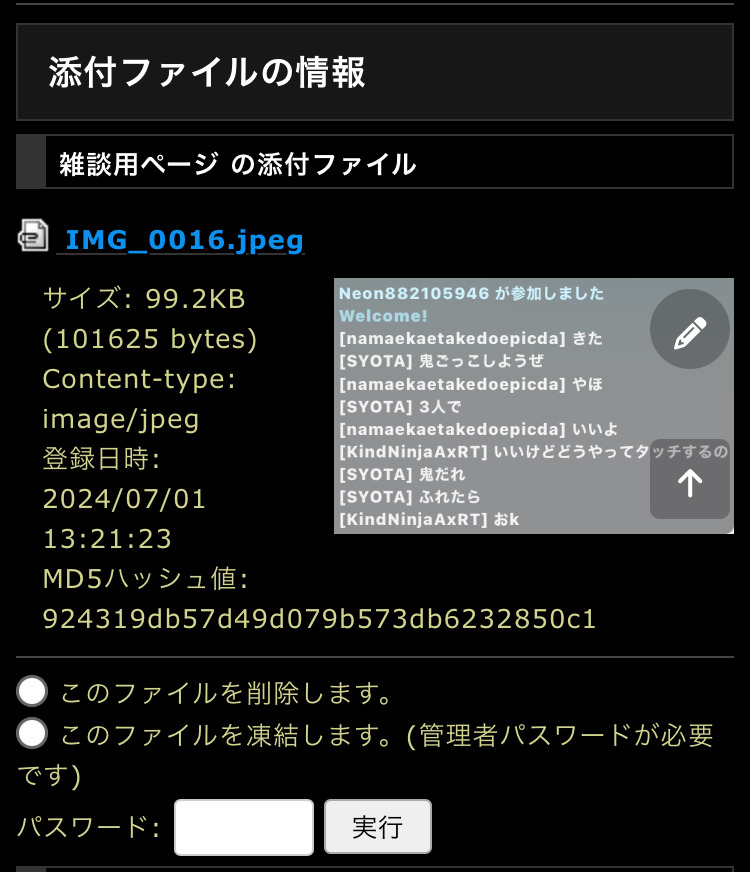This screenshot has width=750, height=872.
Task: Focus the パスワード input field
Action: [x=244, y=827]
